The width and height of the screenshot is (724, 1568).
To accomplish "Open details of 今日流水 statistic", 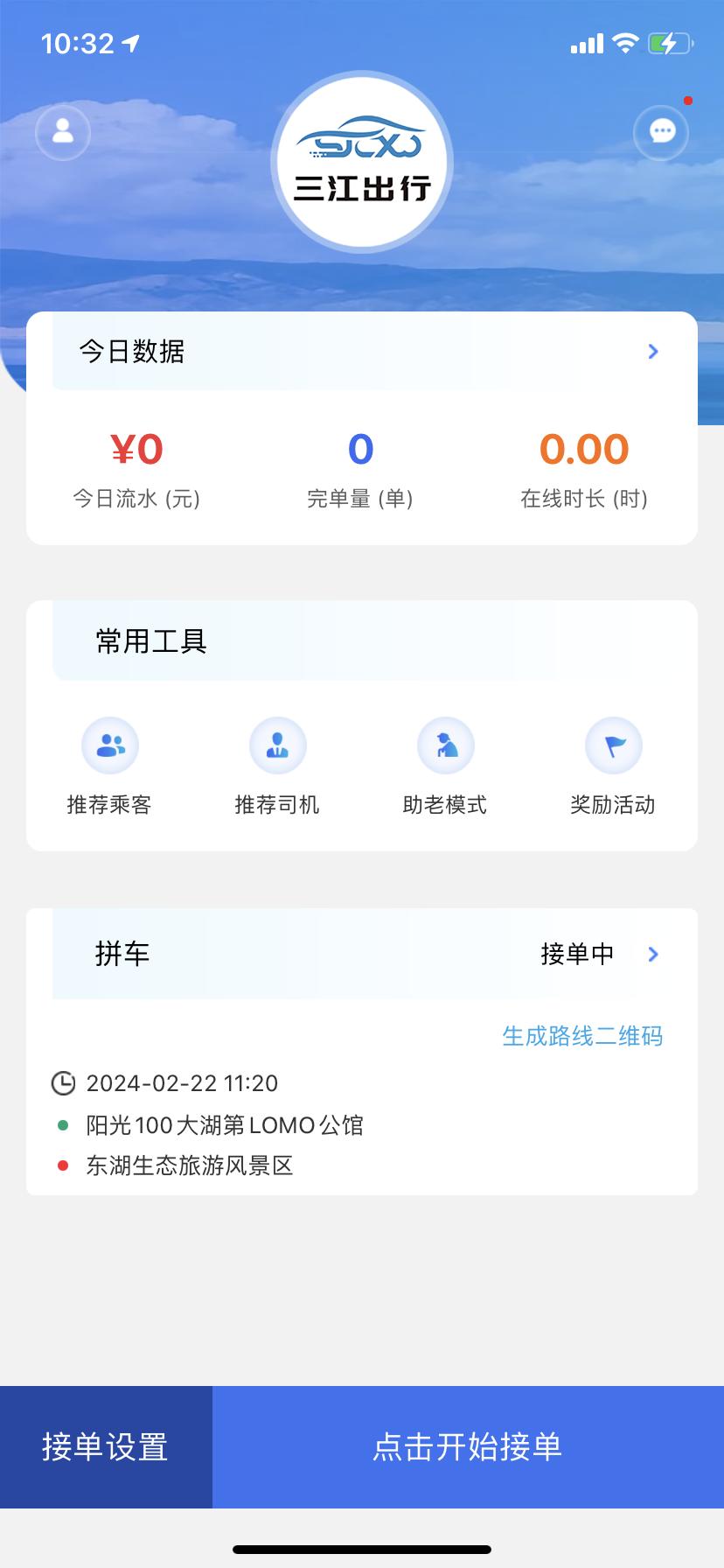I will pyautogui.click(x=136, y=468).
